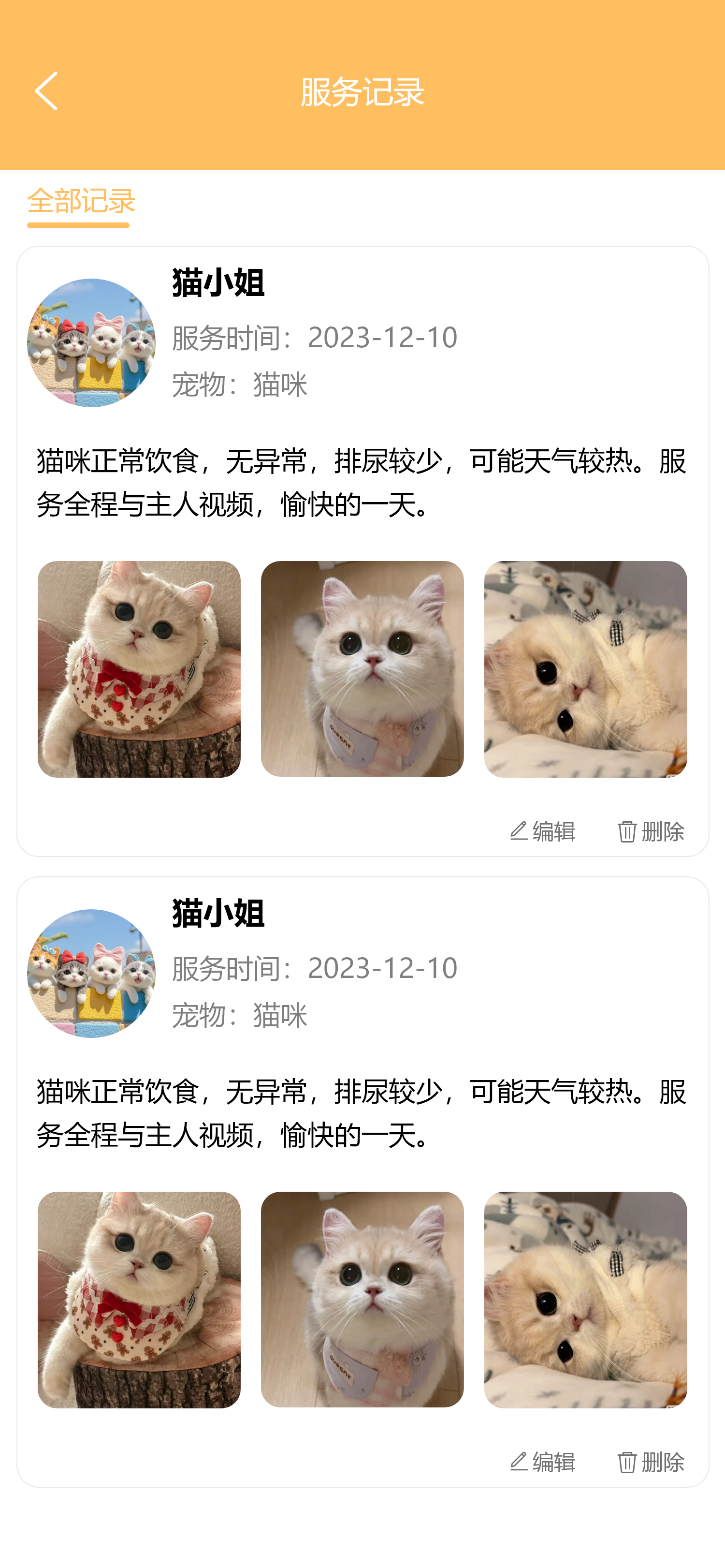
Task: Open the bow-tie cat photo in the second record
Action: point(139,1300)
